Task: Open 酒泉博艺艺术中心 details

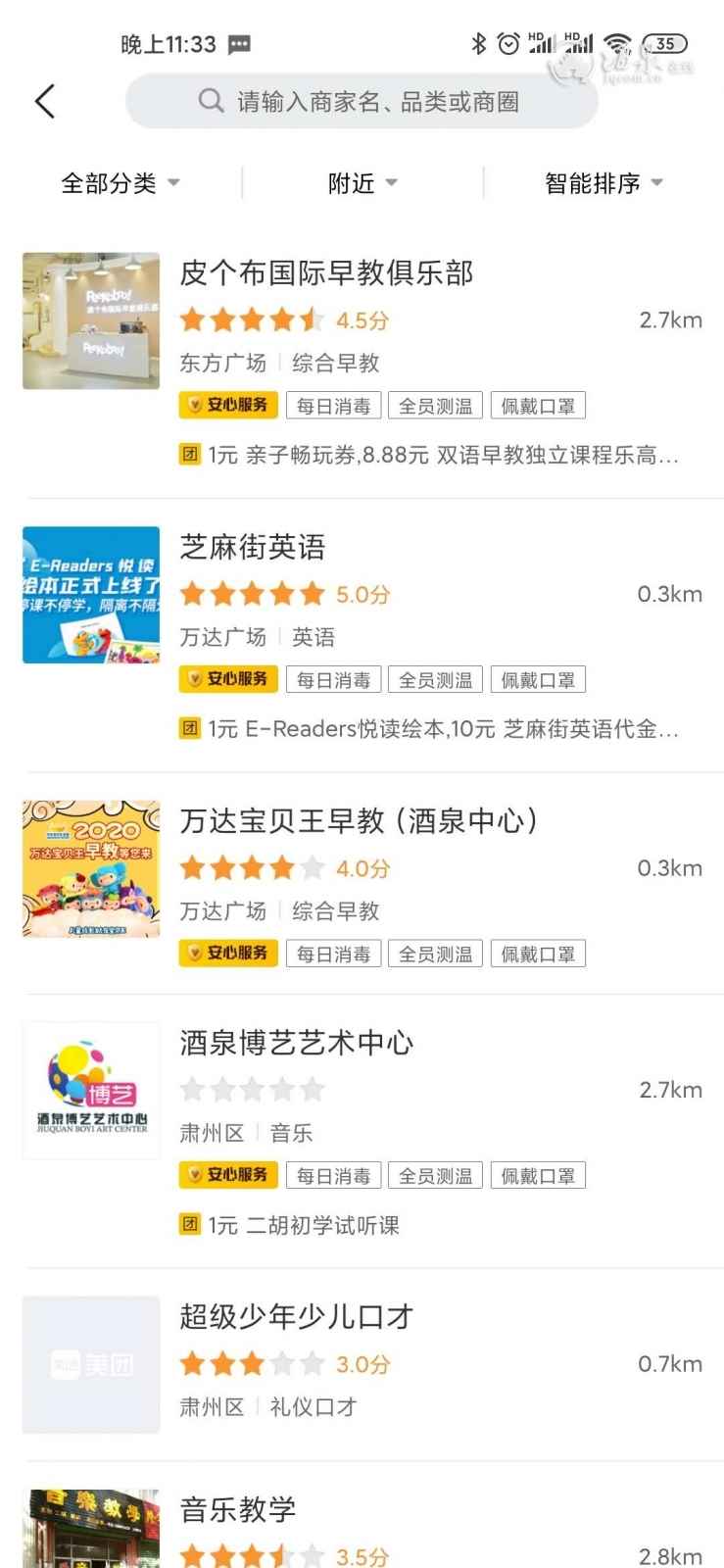Action: 296,1044
